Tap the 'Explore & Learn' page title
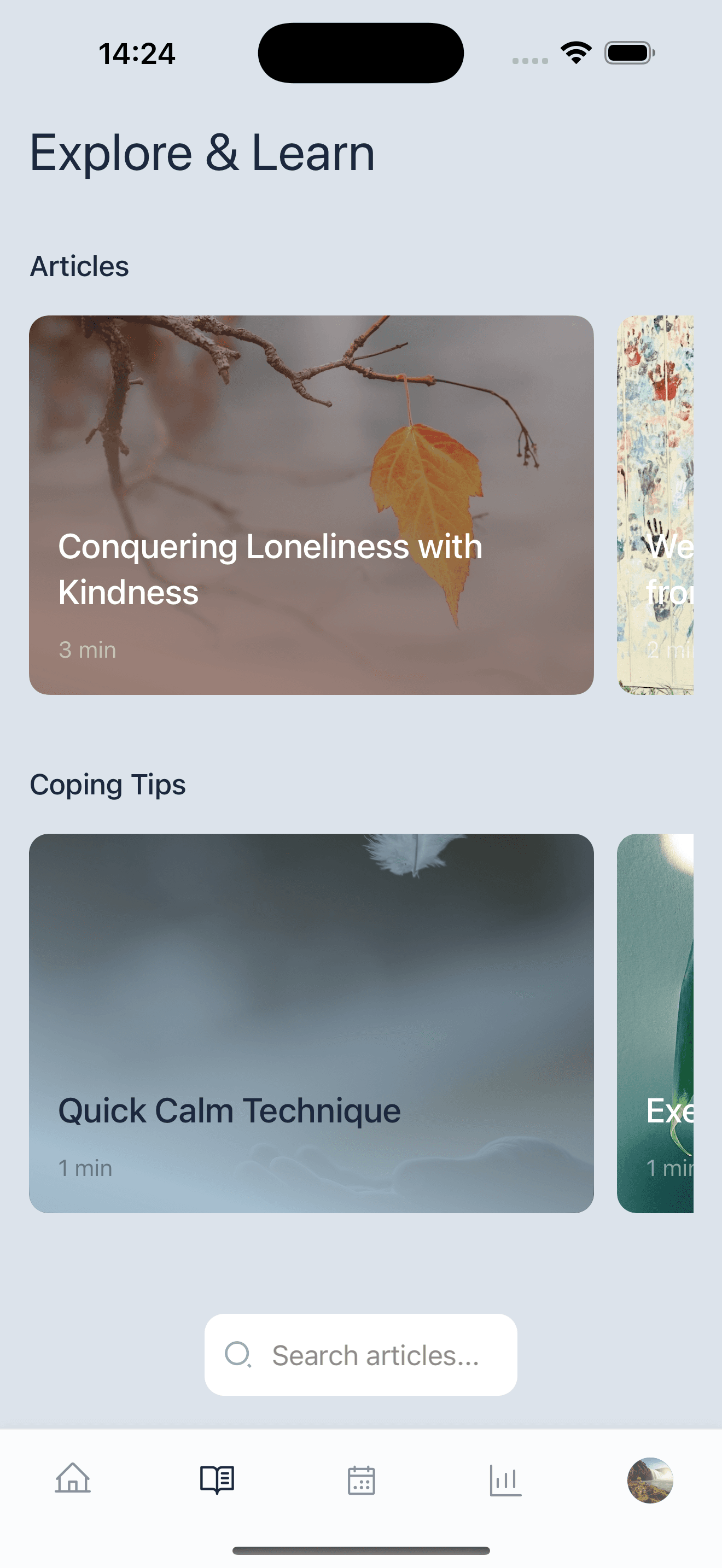Image resolution: width=722 pixels, height=1568 pixels. click(203, 151)
